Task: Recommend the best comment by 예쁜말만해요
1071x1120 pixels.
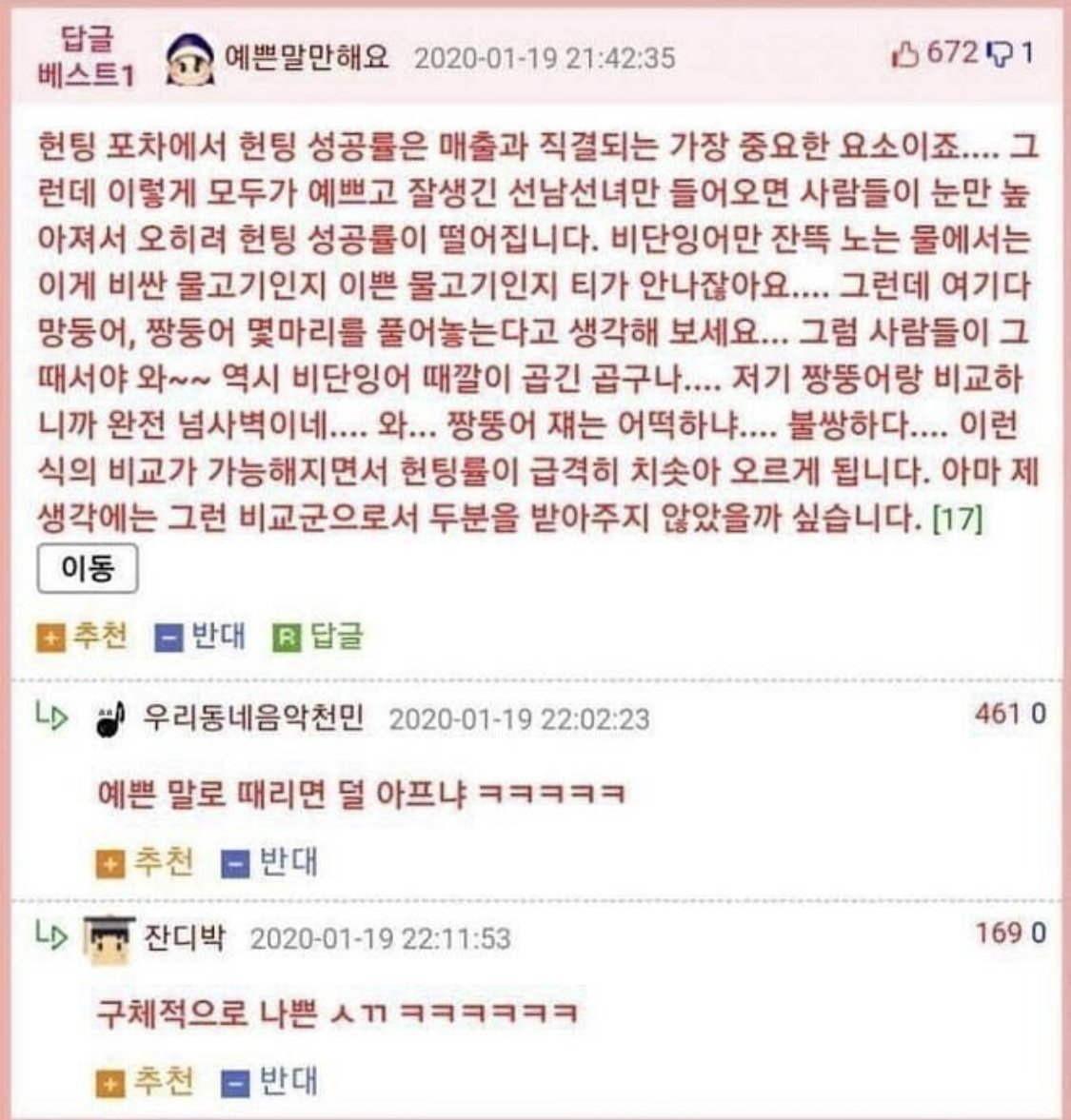Action: (84, 636)
